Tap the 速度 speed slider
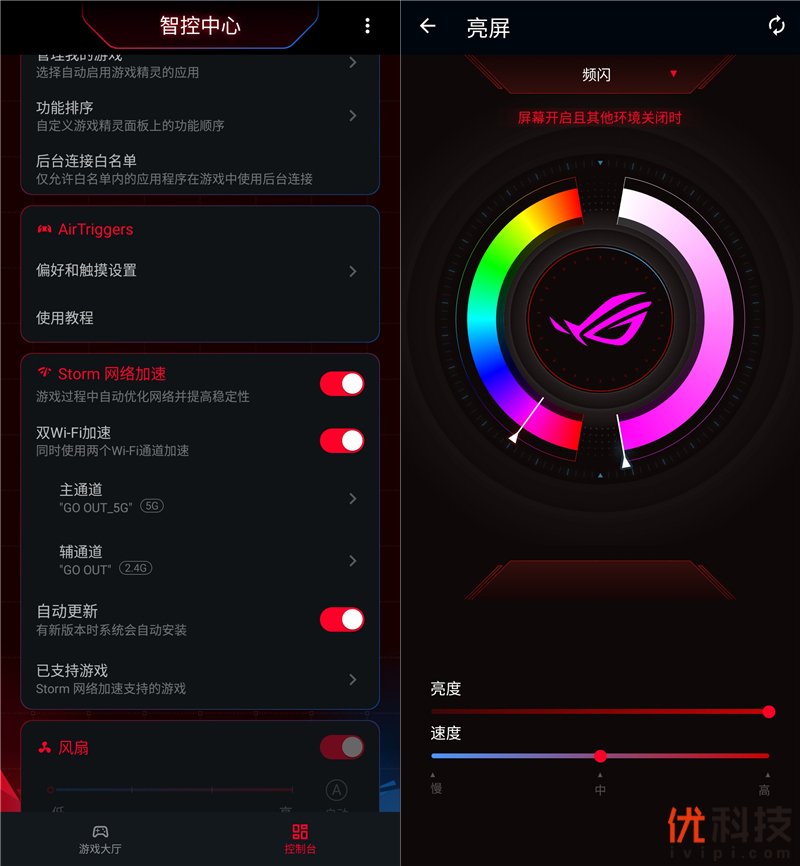The width and height of the screenshot is (800, 866). point(600,756)
